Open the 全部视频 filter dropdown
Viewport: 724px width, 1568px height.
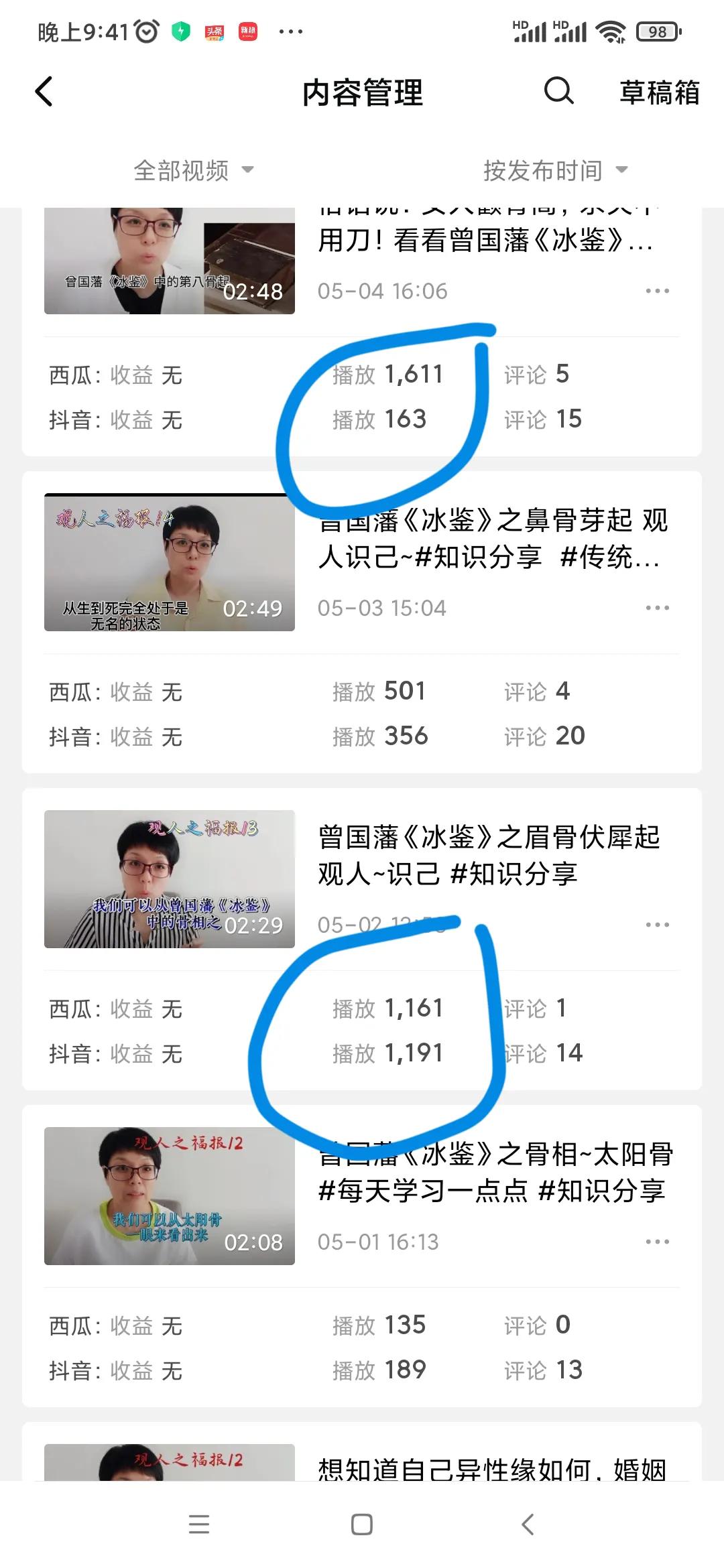(193, 170)
